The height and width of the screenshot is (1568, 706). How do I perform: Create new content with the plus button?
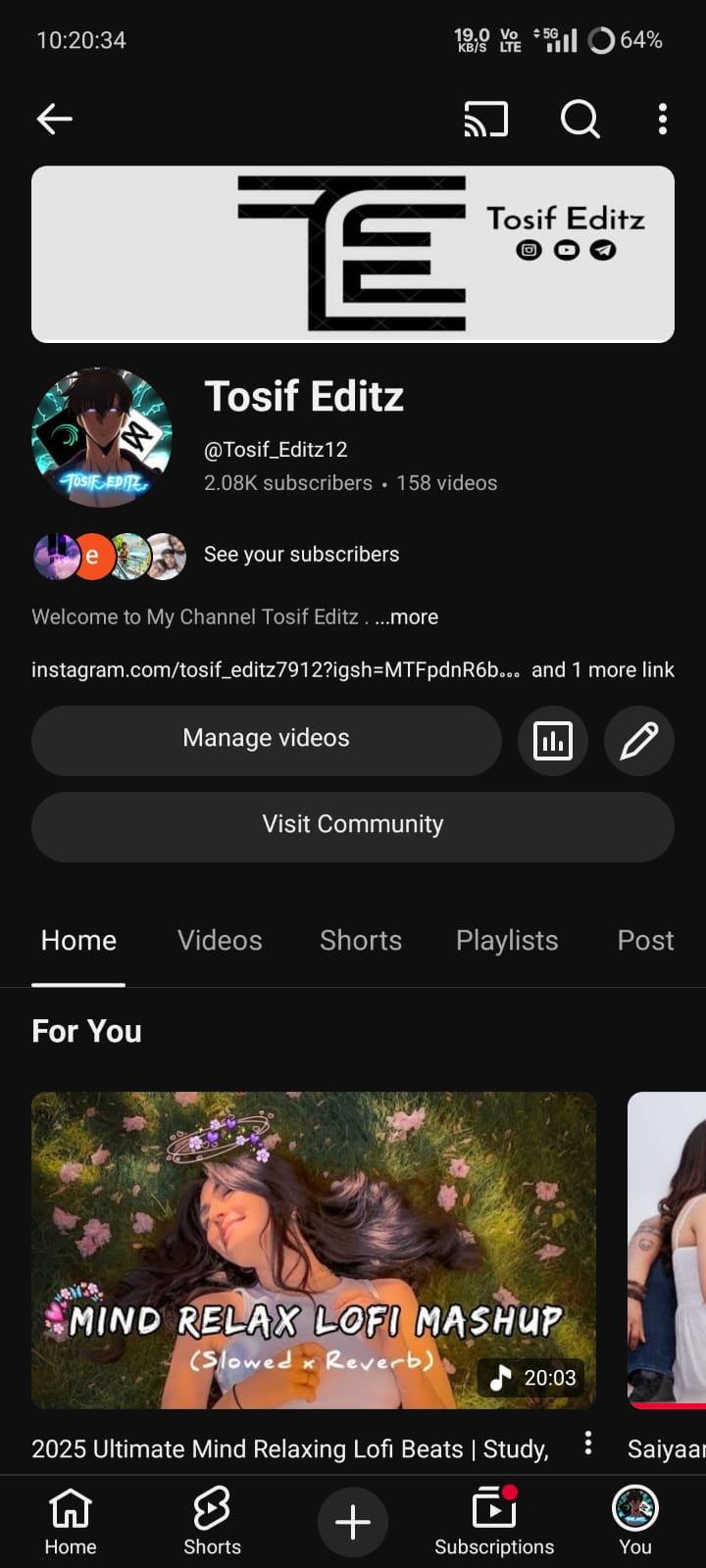353,1521
